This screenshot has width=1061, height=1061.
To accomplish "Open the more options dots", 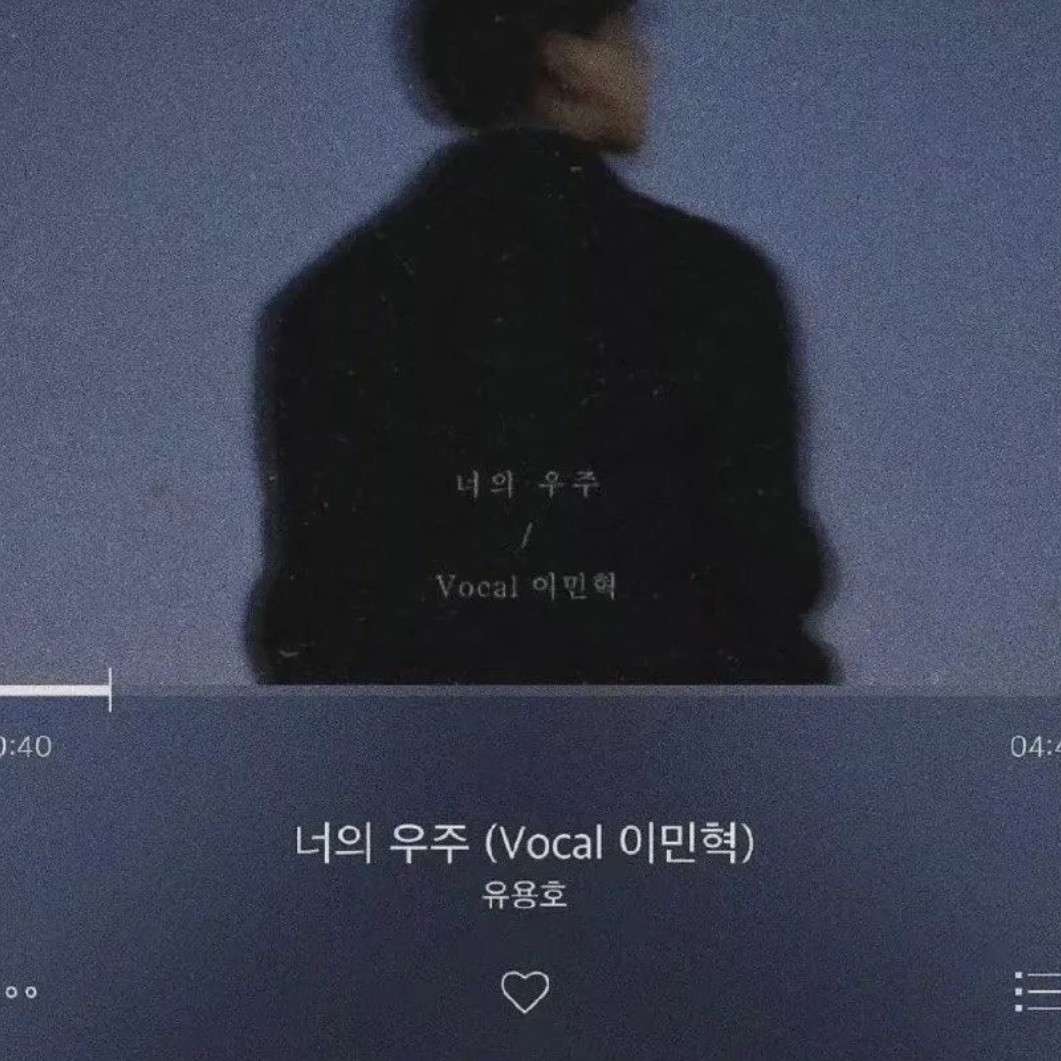I will click(18, 992).
